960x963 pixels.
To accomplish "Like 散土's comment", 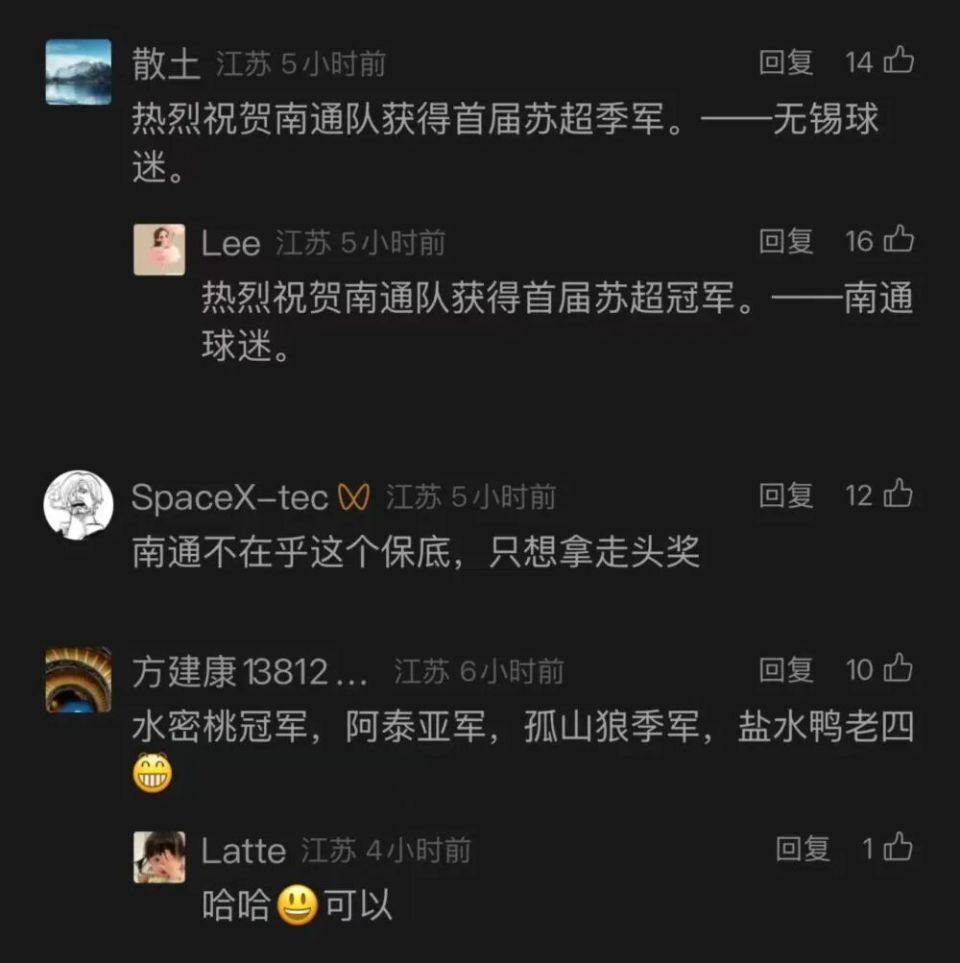I will (x=898, y=61).
